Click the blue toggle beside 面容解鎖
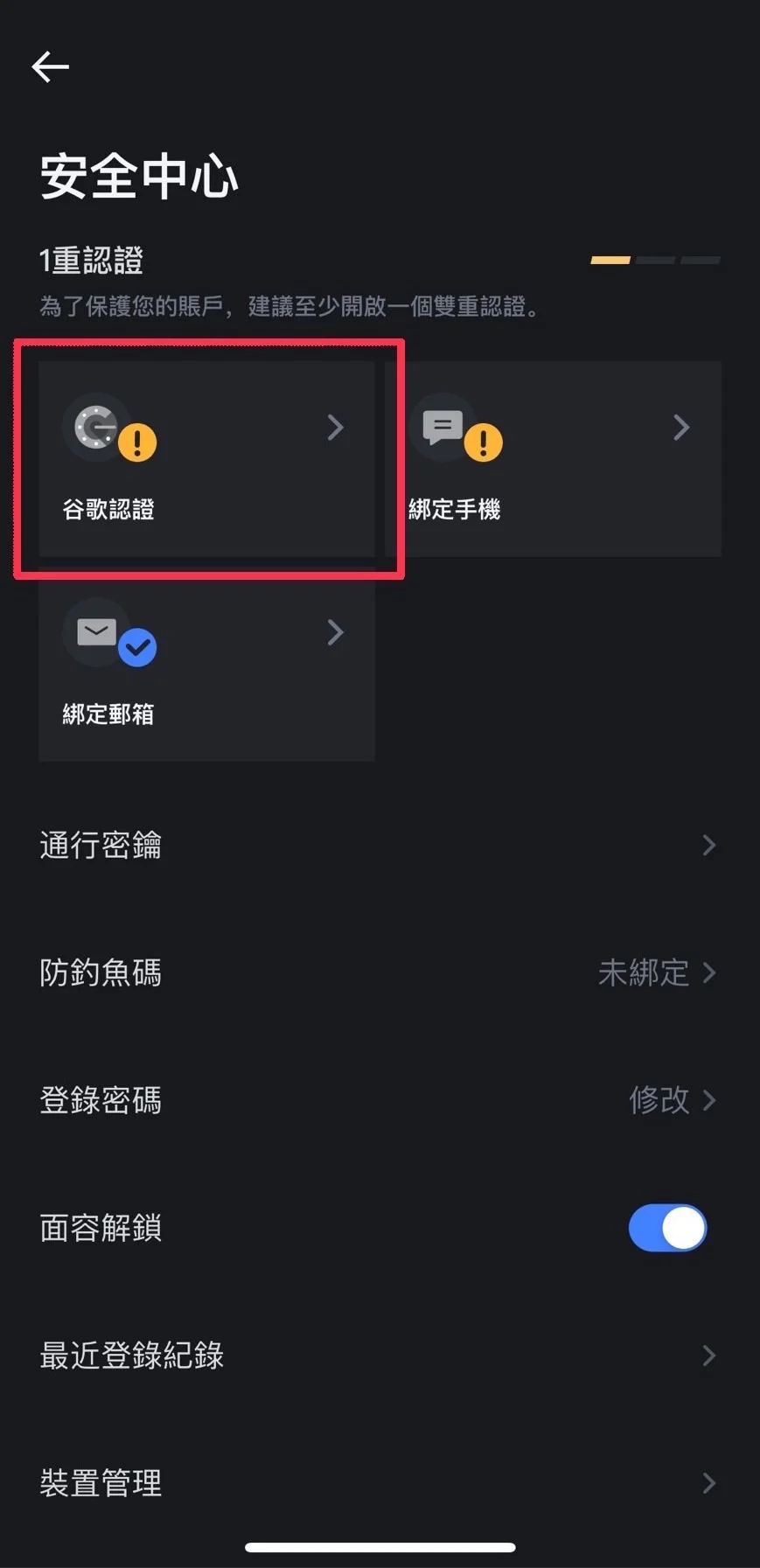 [667, 1228]
